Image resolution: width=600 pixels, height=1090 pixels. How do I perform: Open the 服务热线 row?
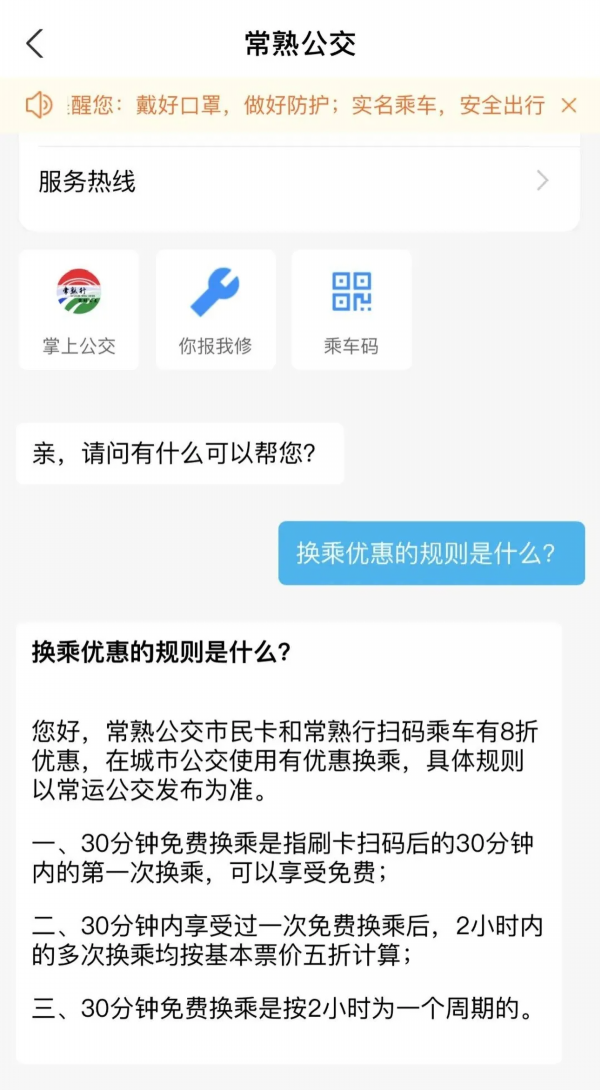coord(298,182)
